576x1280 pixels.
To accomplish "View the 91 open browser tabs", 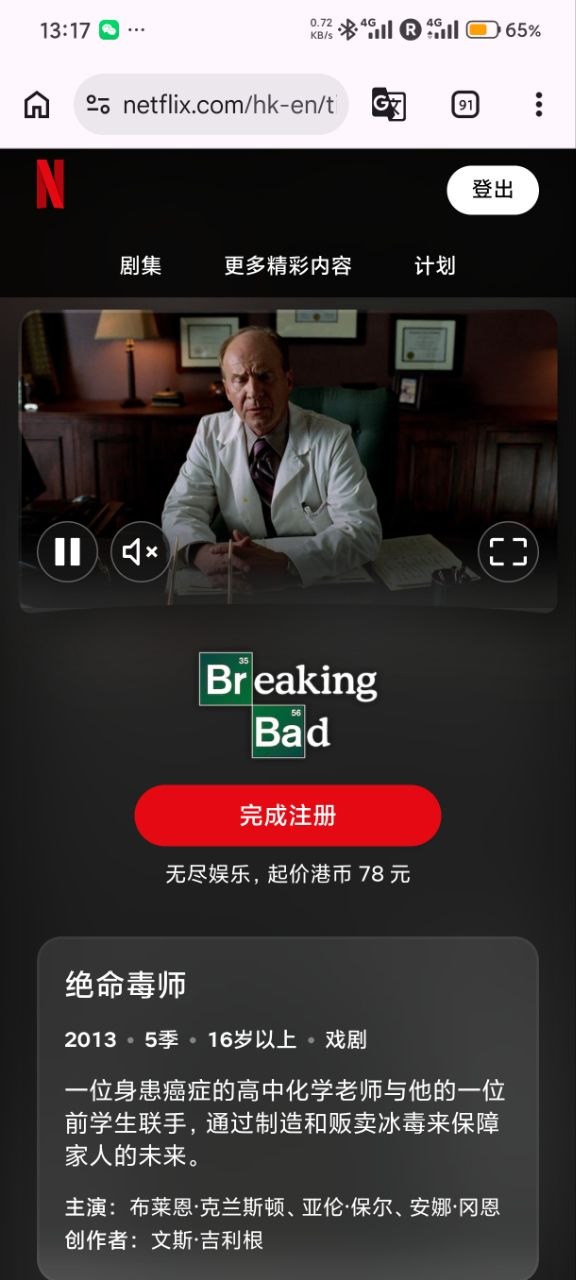I will [x=465, y=104].
